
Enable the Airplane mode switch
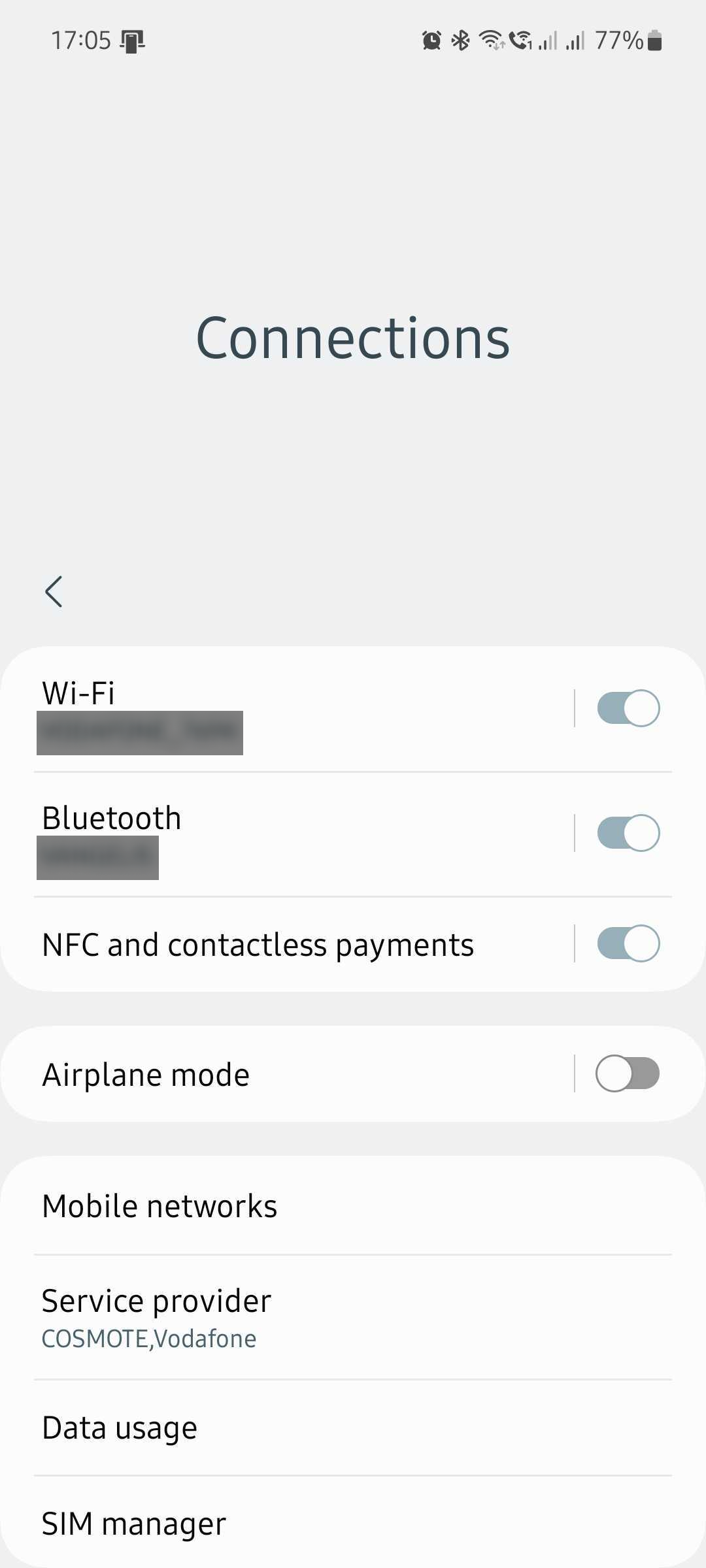point(628,1073)
